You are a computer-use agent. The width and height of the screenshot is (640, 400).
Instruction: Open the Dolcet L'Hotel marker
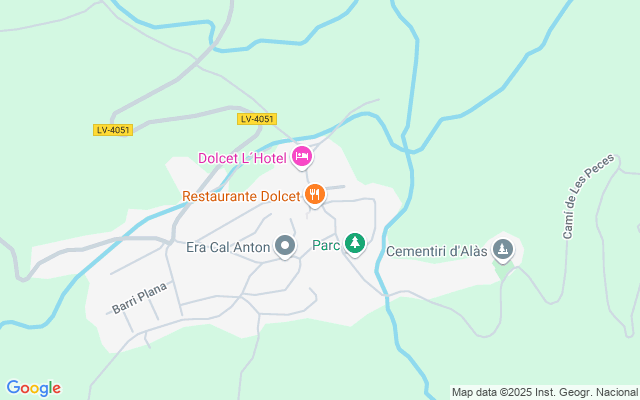(301, 156)
